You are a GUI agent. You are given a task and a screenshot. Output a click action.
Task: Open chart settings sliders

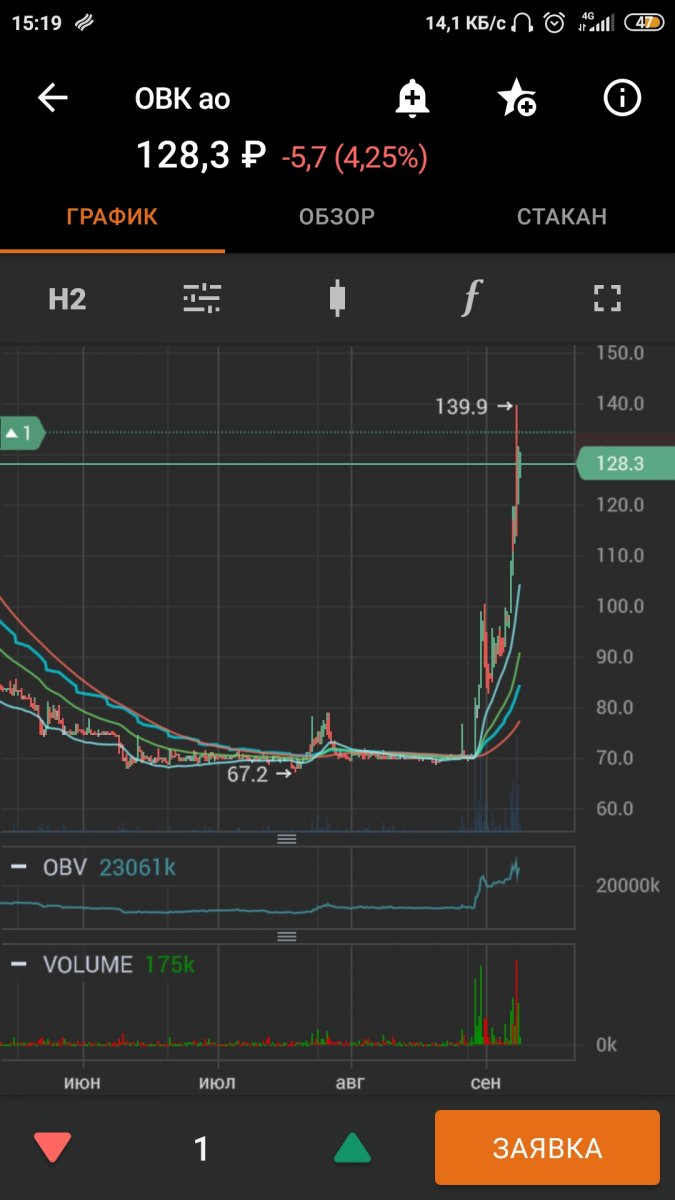coord(202,298)
